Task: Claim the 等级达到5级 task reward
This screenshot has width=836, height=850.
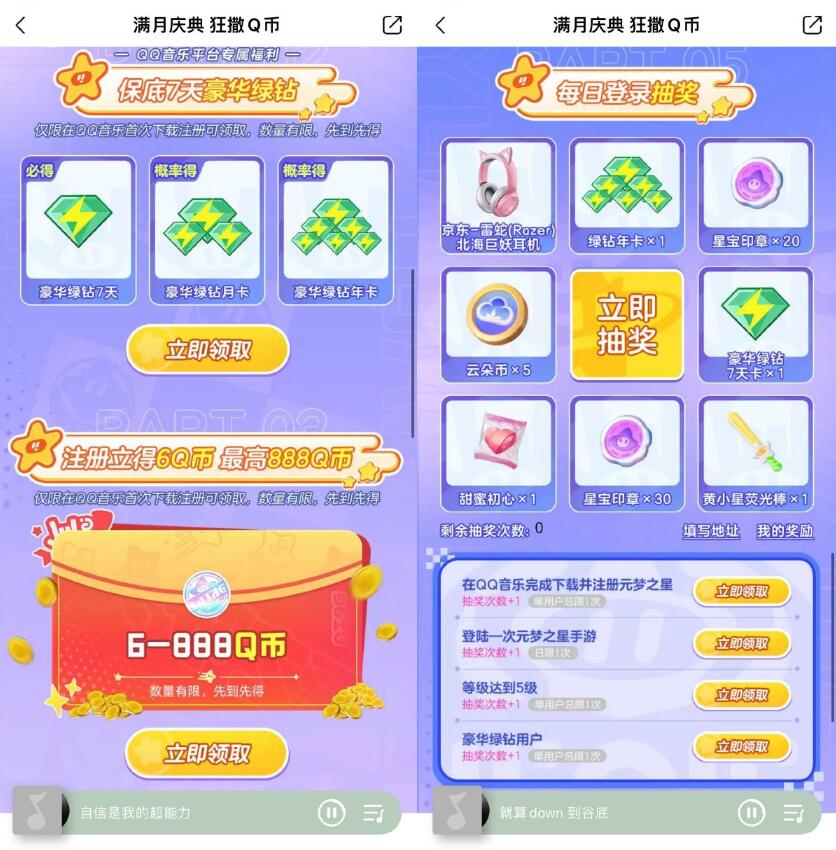Action: (742, 695)
